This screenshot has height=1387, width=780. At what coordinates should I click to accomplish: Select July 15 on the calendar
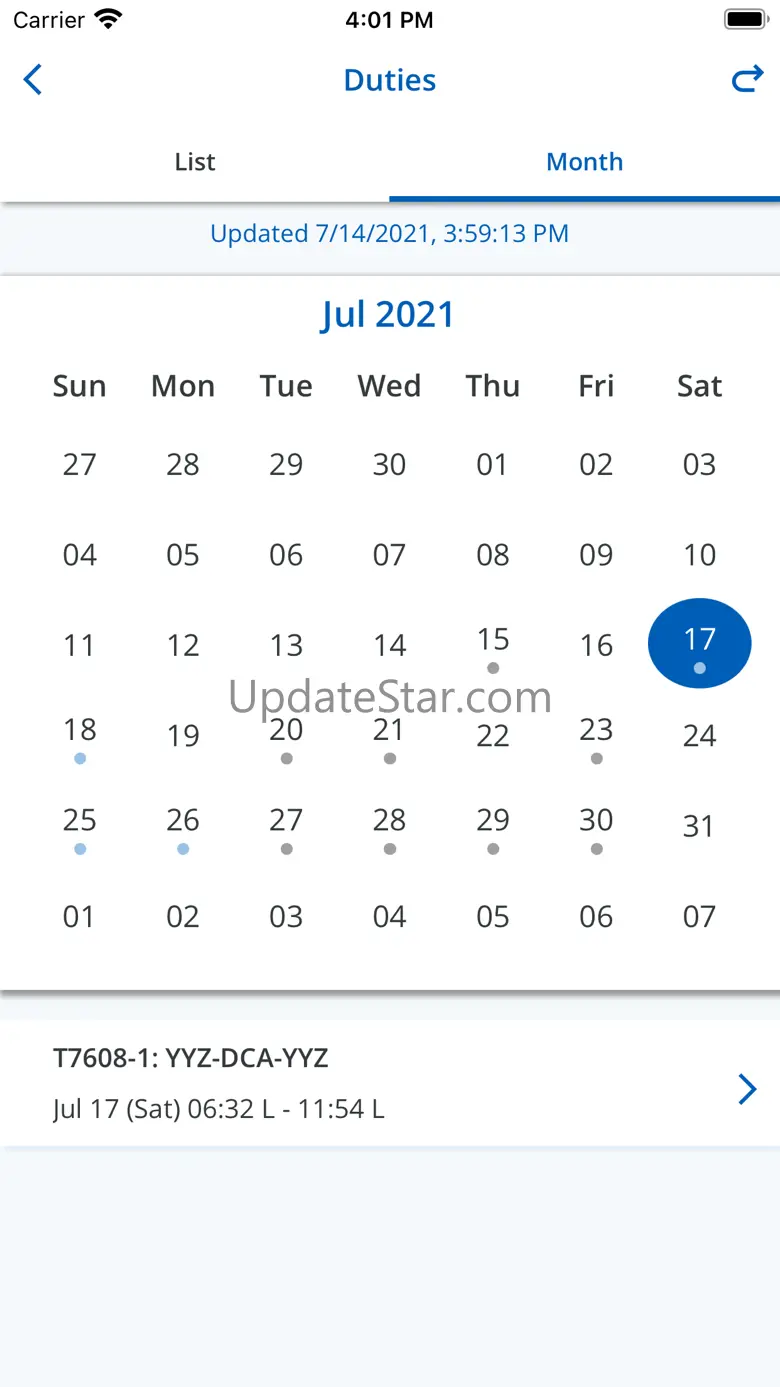pyautogui.click(x=493, y=645)
